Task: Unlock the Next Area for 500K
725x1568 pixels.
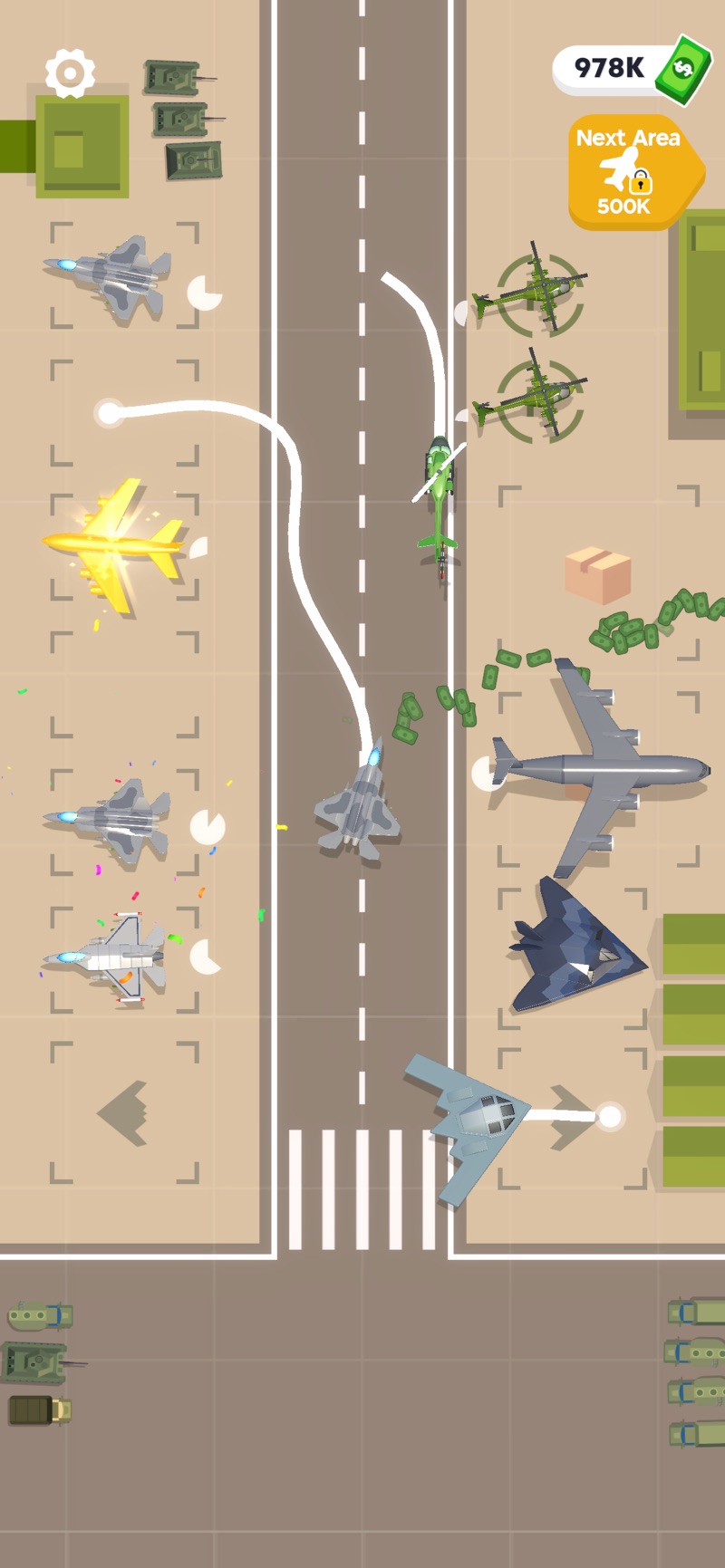Action: click(x=630, y=172)
